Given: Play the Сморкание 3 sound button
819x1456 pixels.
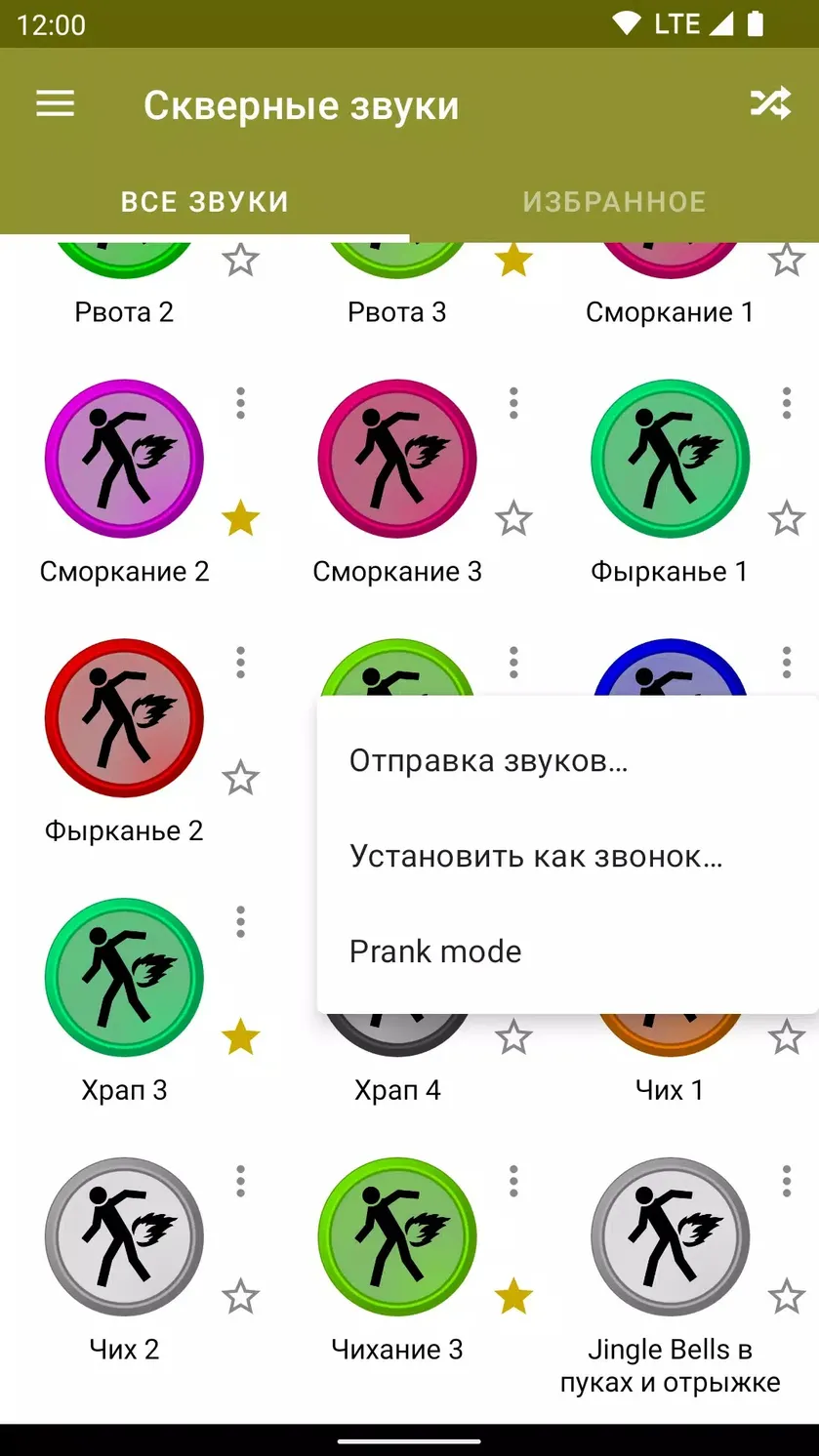Looking at the screenshot, I should [397, 459].
